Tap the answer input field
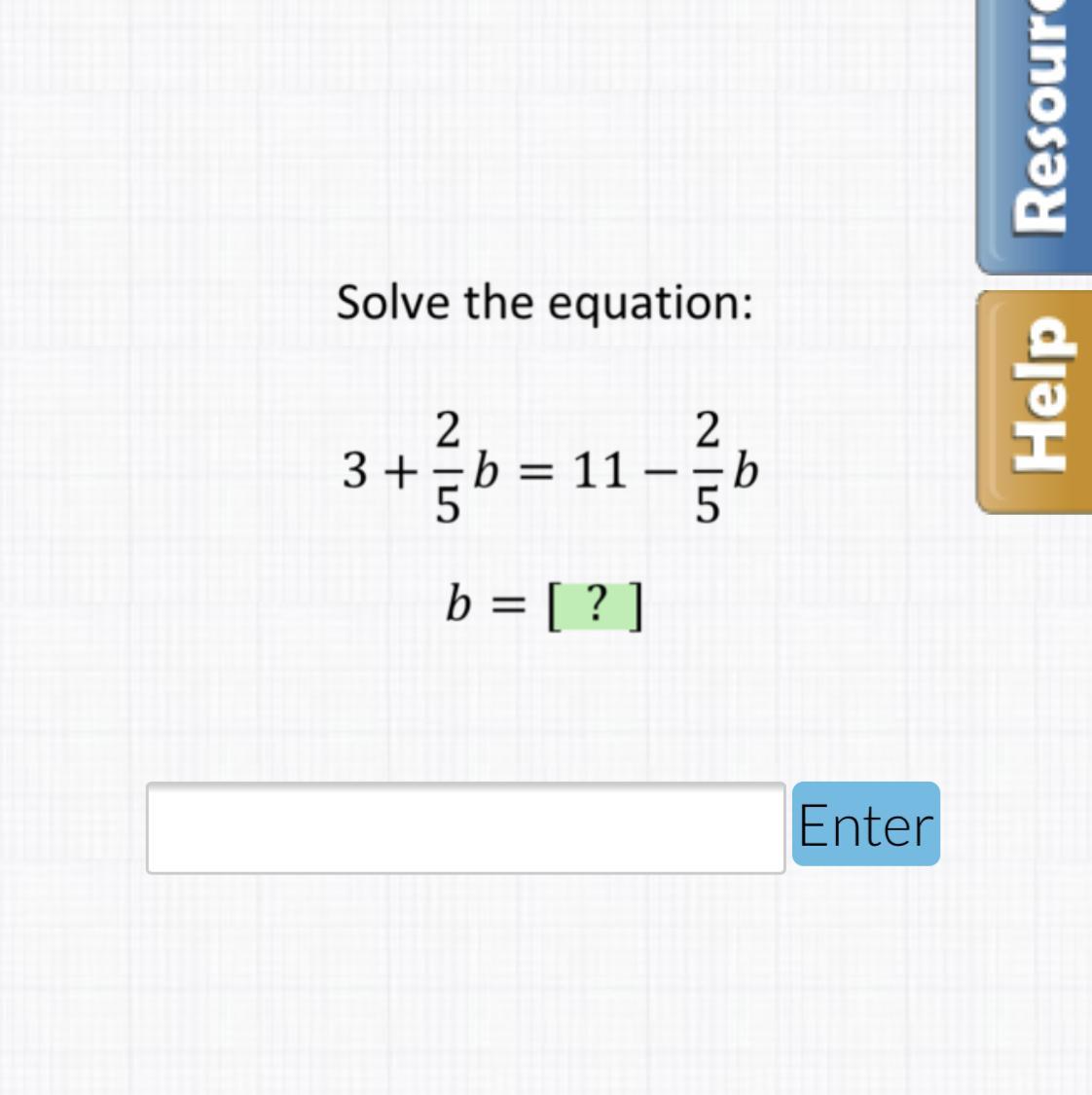 pos(465,828)
